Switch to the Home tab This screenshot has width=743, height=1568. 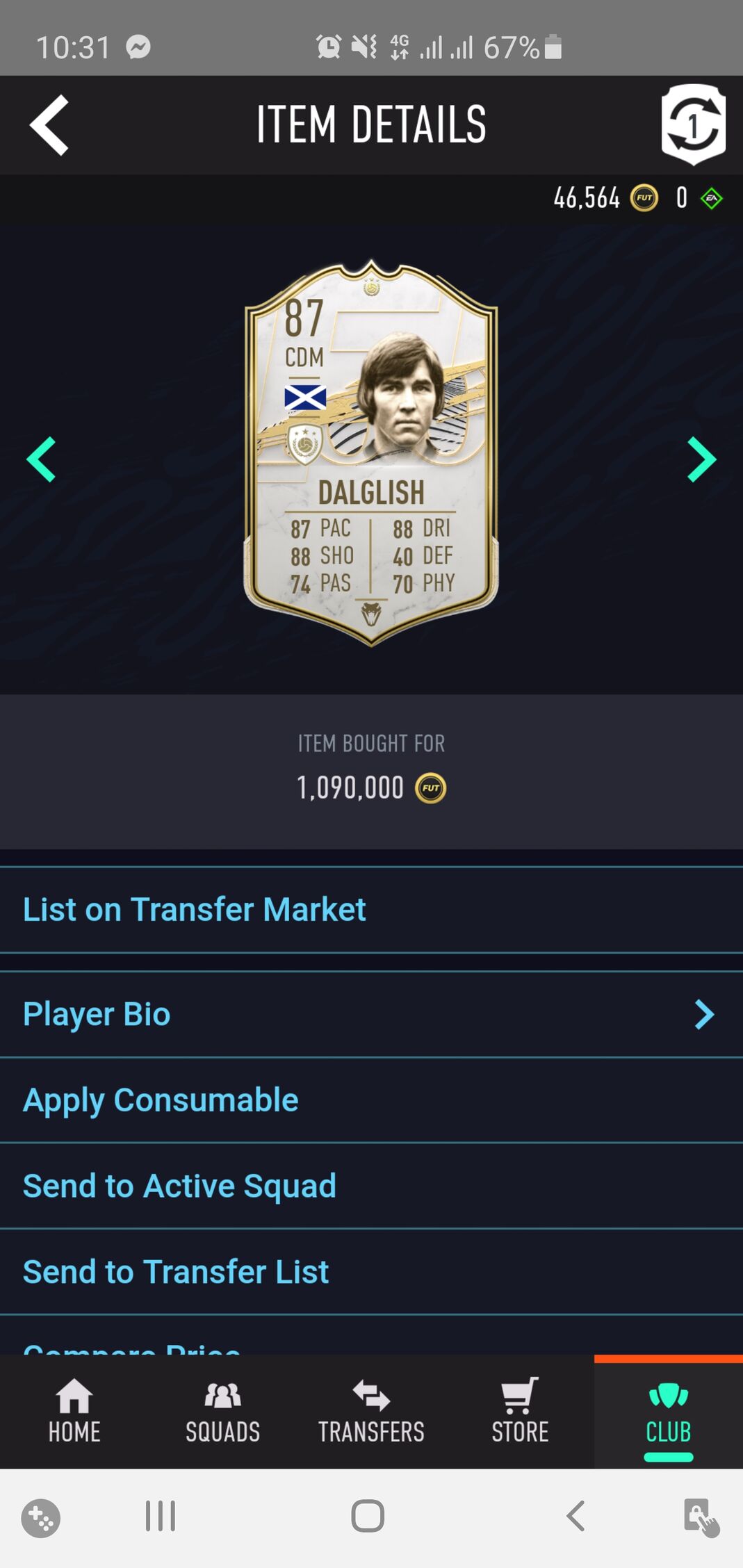(74, 1411)
